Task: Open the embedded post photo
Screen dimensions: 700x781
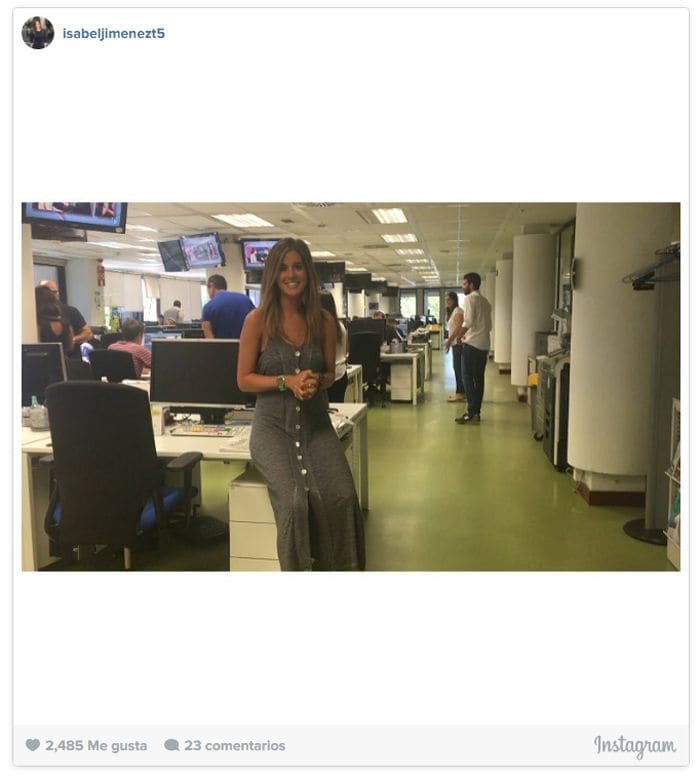Action: 350,386
